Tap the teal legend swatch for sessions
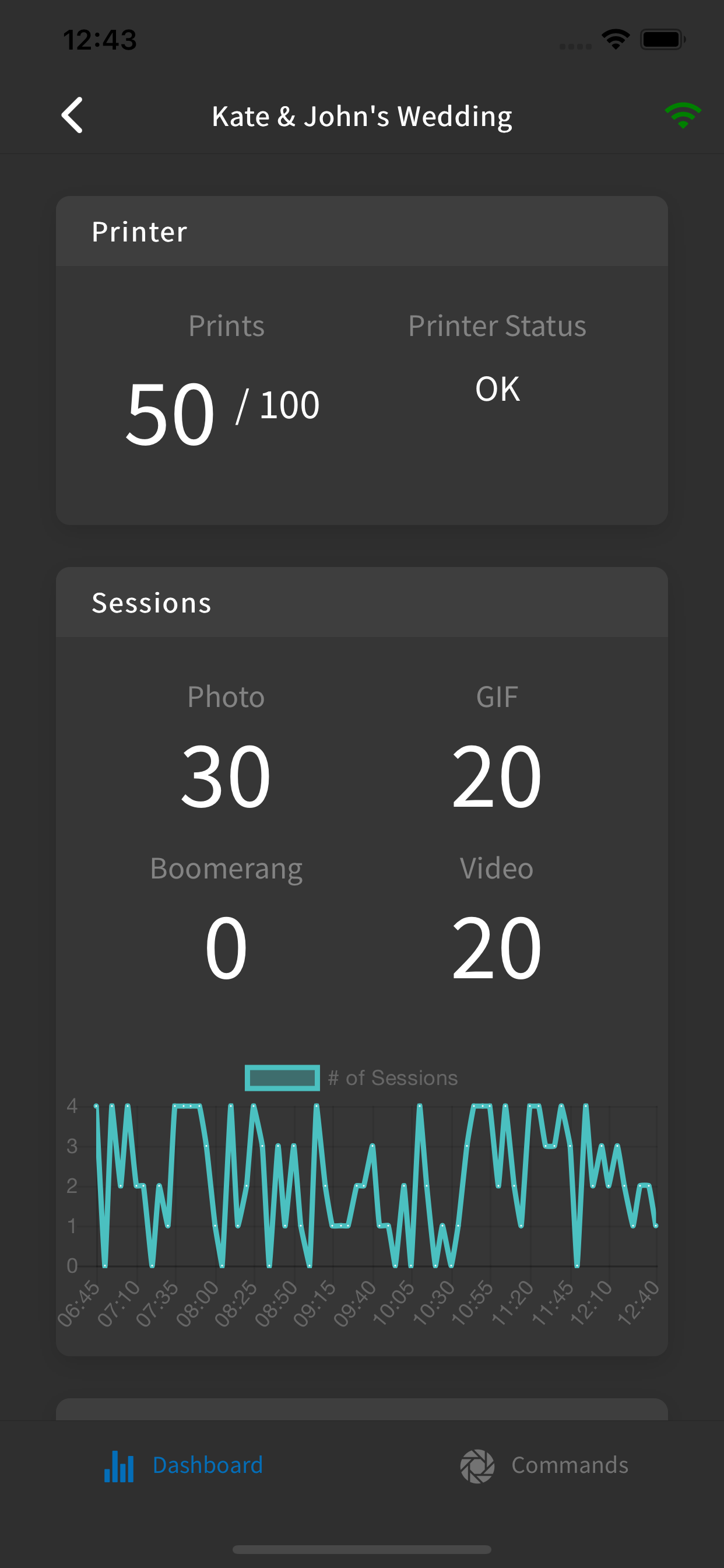Viewport: 724px width, 1568px height. (282, 1077)
